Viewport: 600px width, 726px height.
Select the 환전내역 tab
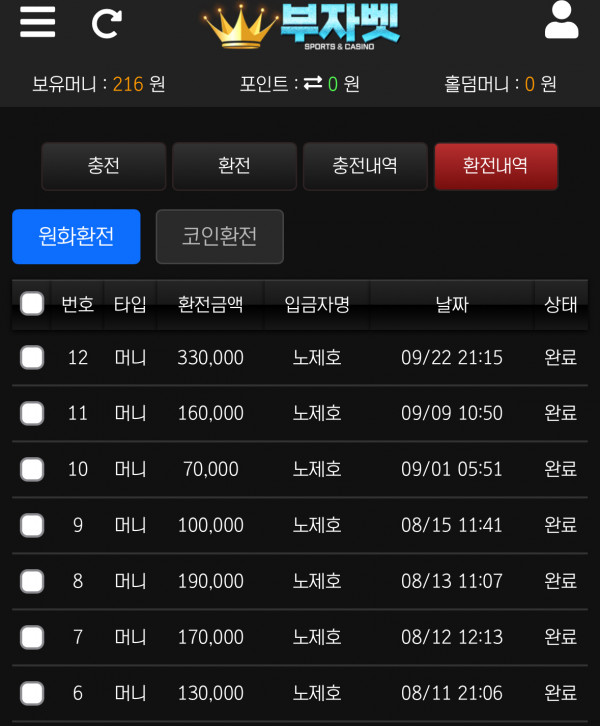pyautogui.click(x=495, y=166)
